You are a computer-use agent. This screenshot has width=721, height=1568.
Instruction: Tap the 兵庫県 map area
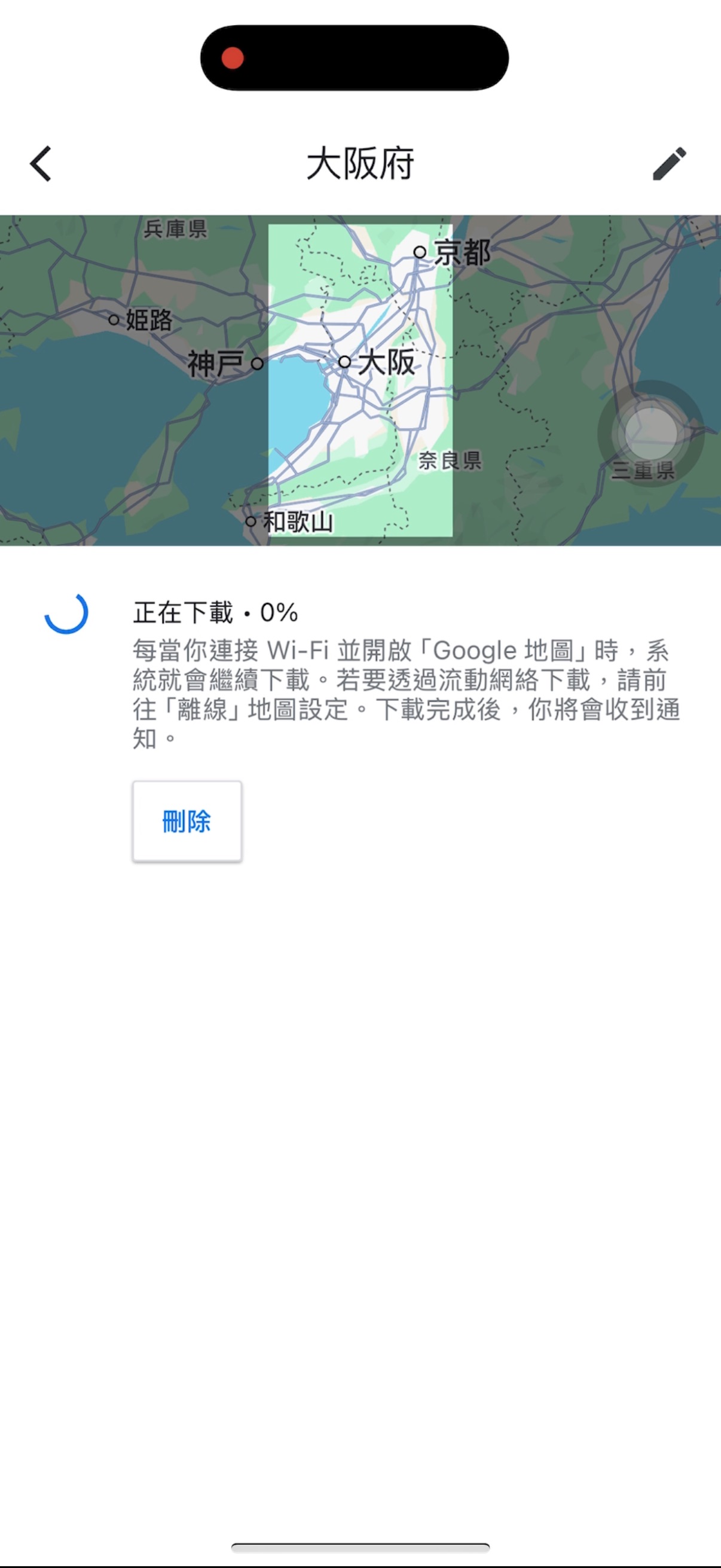click(x=175, y=230)
